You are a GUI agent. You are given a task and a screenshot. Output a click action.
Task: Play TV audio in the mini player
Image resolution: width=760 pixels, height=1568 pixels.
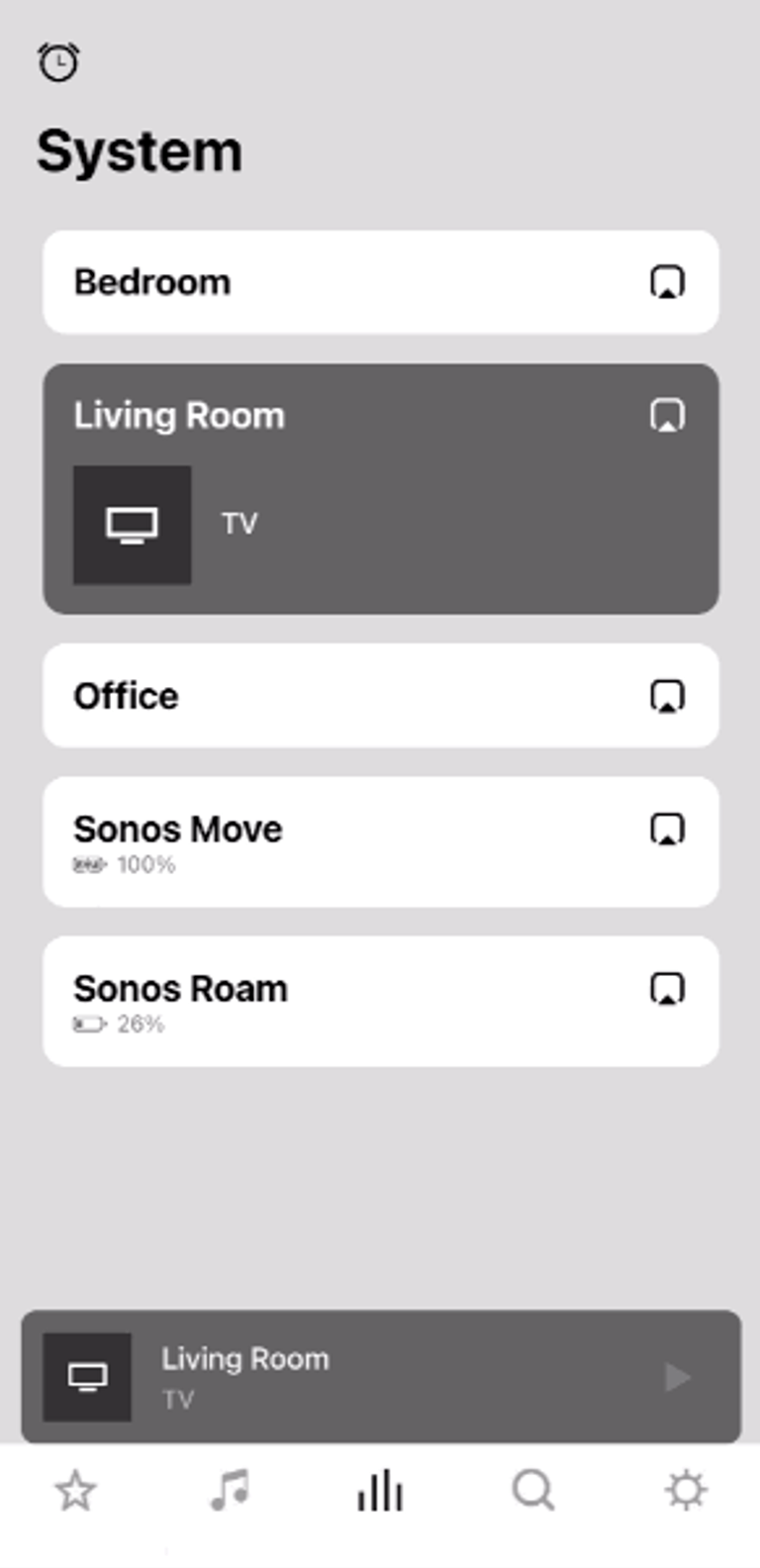[678, 1377]
